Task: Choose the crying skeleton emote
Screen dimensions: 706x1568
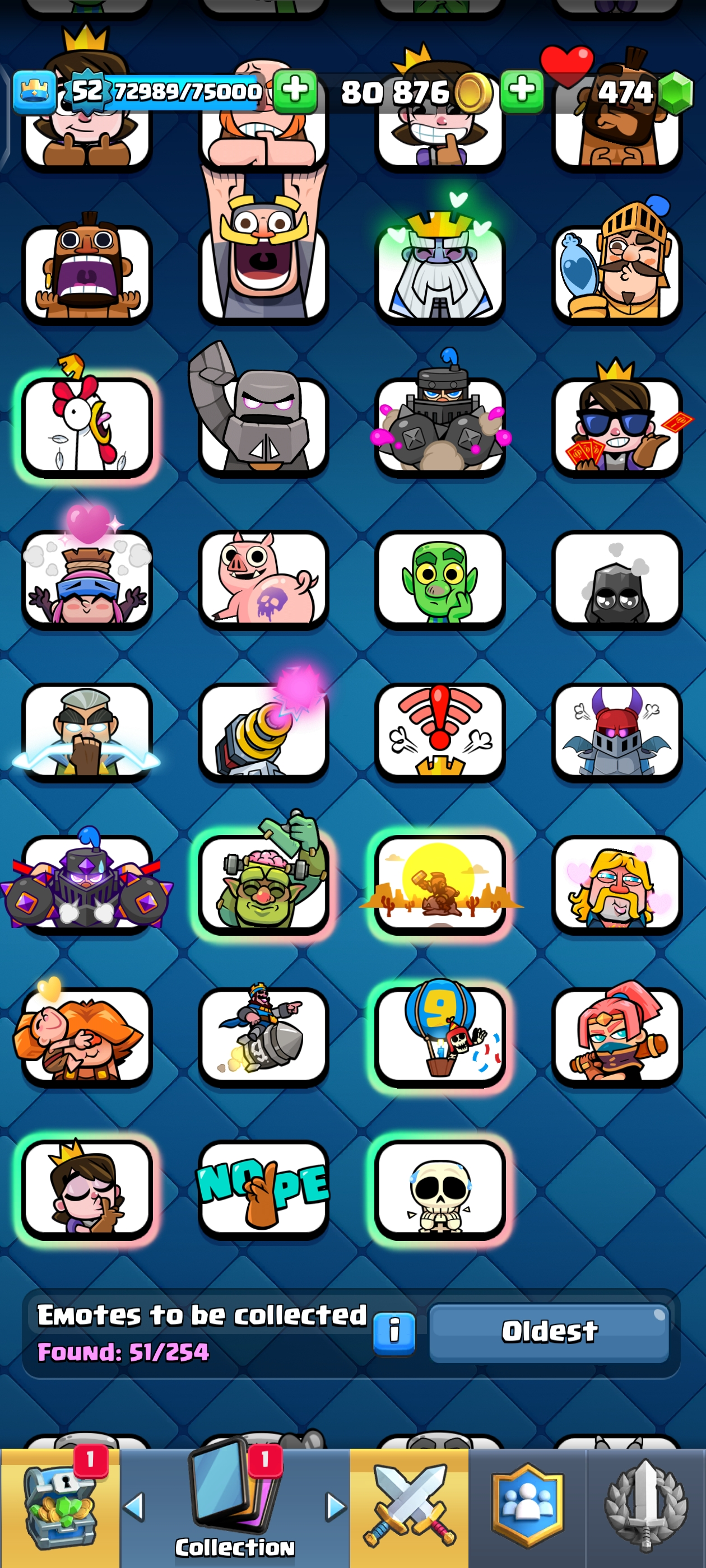Action: [440, 1188]
